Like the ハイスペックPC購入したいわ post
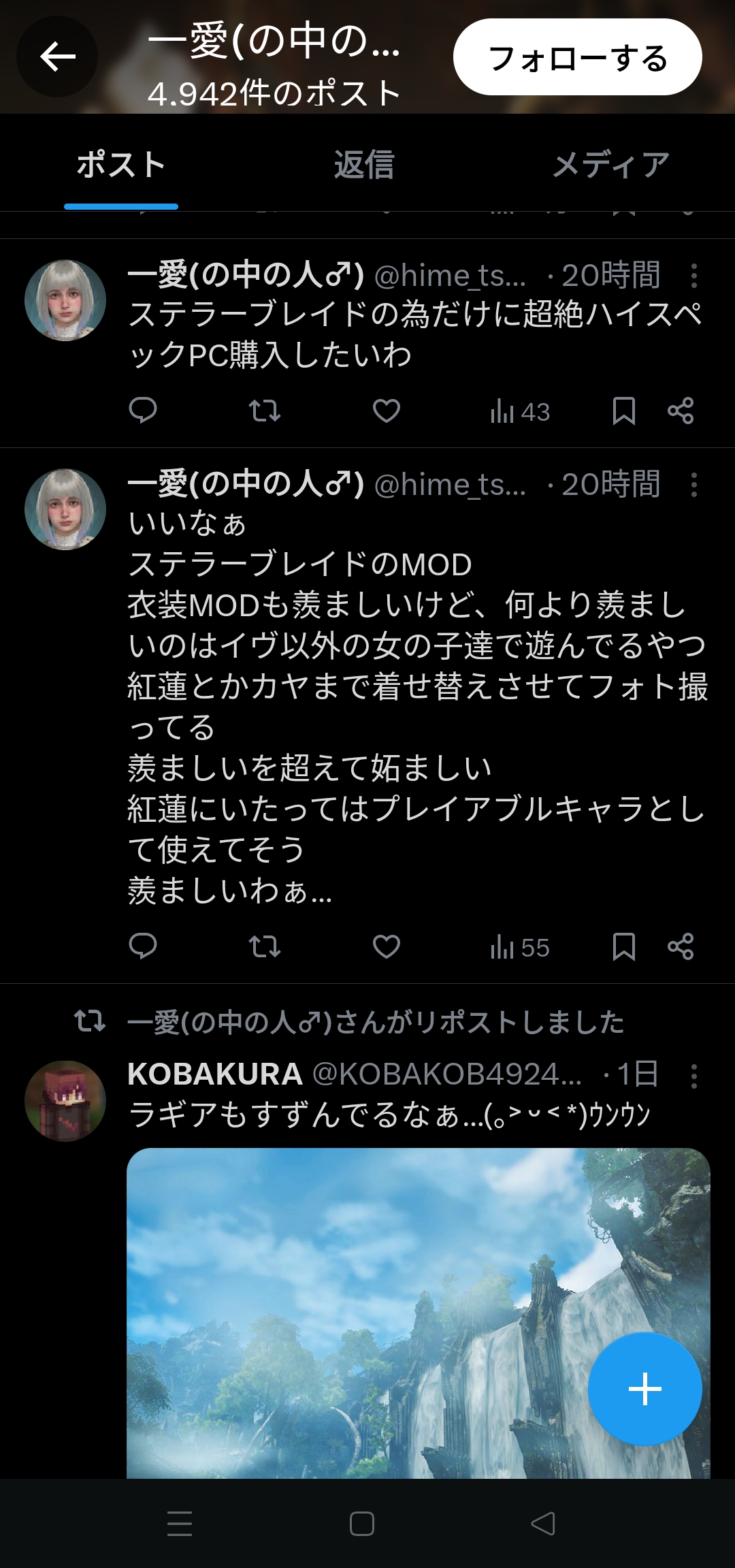 (x=386, y=411)
